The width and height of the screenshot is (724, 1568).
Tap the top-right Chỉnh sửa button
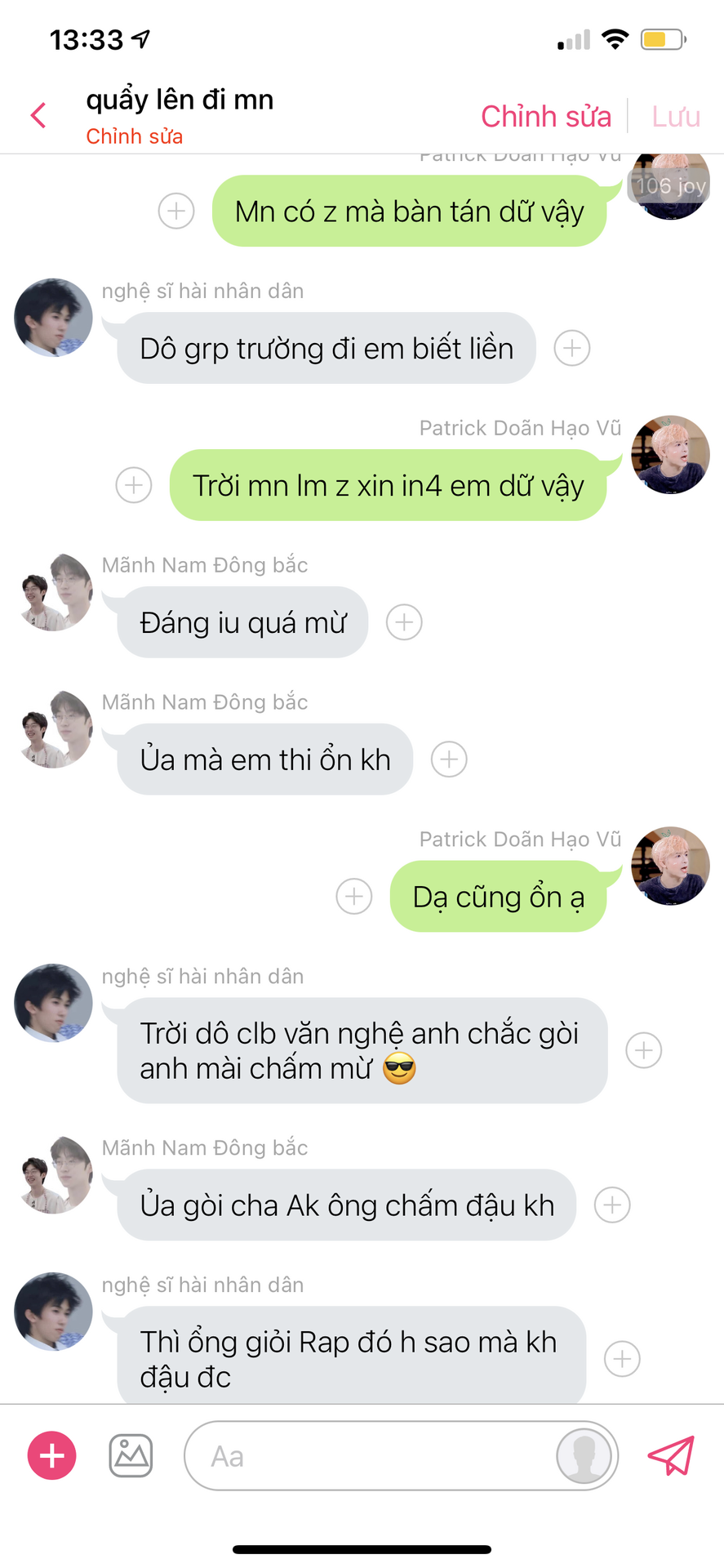[545, 116]
